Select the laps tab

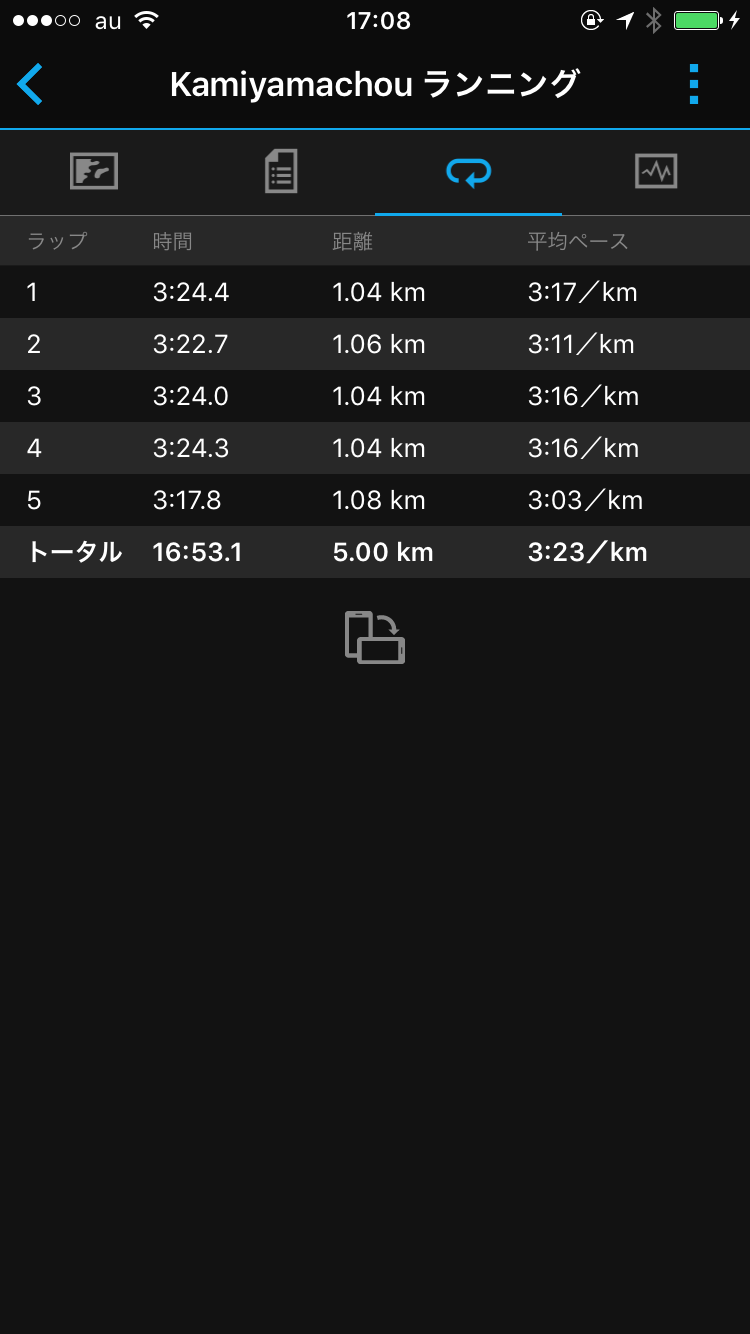tap(468, 172)
